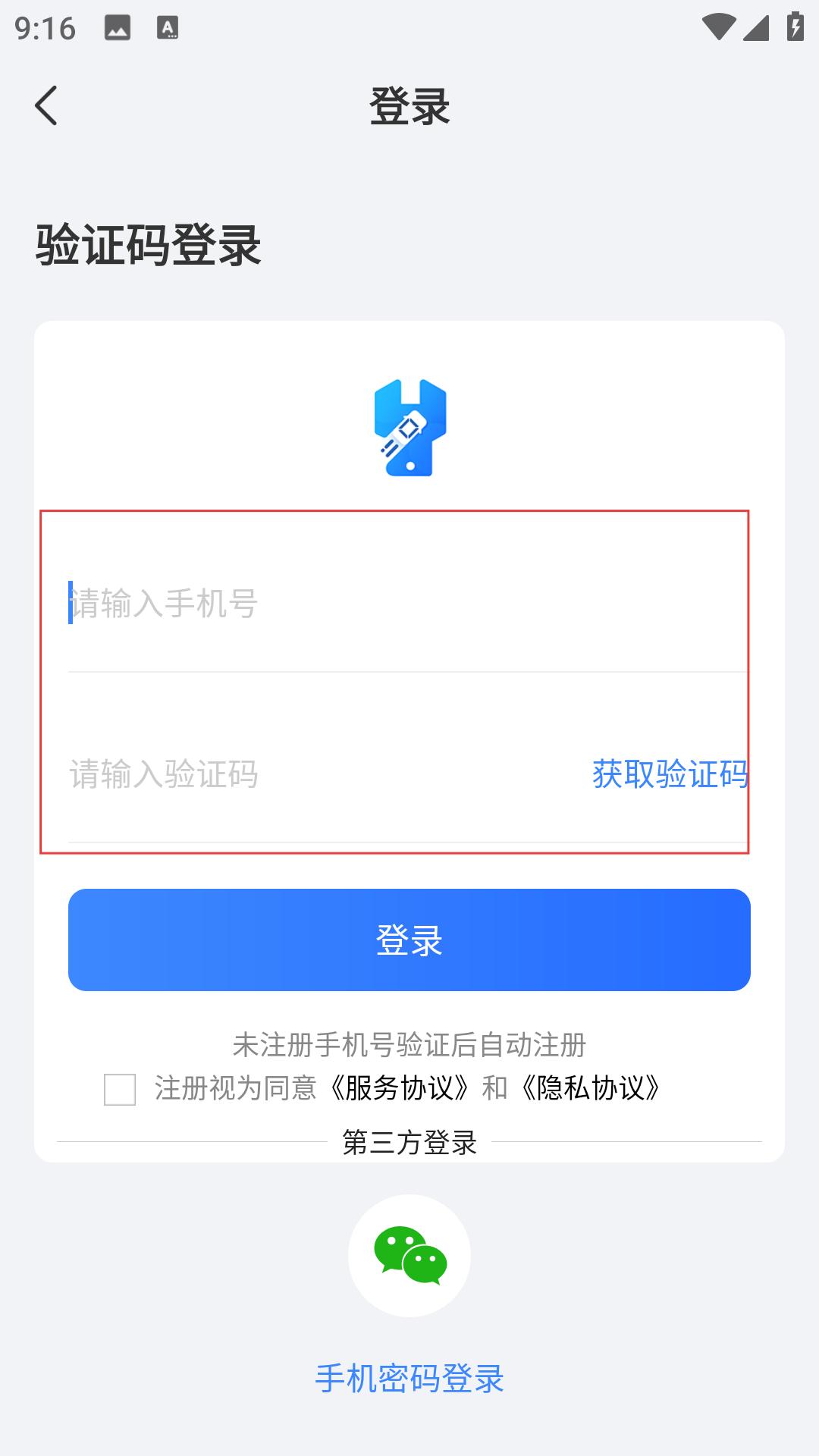Tap the phone number input field
The width and height of the screenshot is (819, 1456).
[408, 604]
